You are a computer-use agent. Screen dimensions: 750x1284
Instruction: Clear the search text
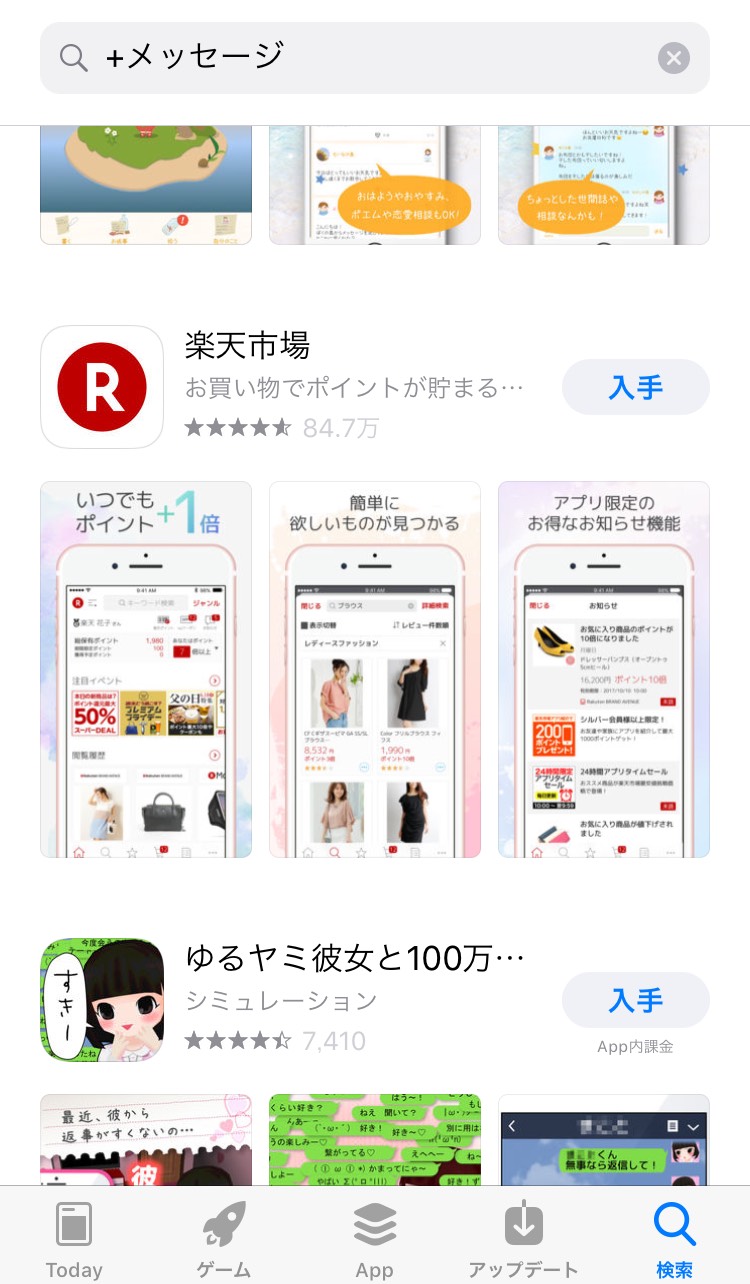click(x=674, y=58)
